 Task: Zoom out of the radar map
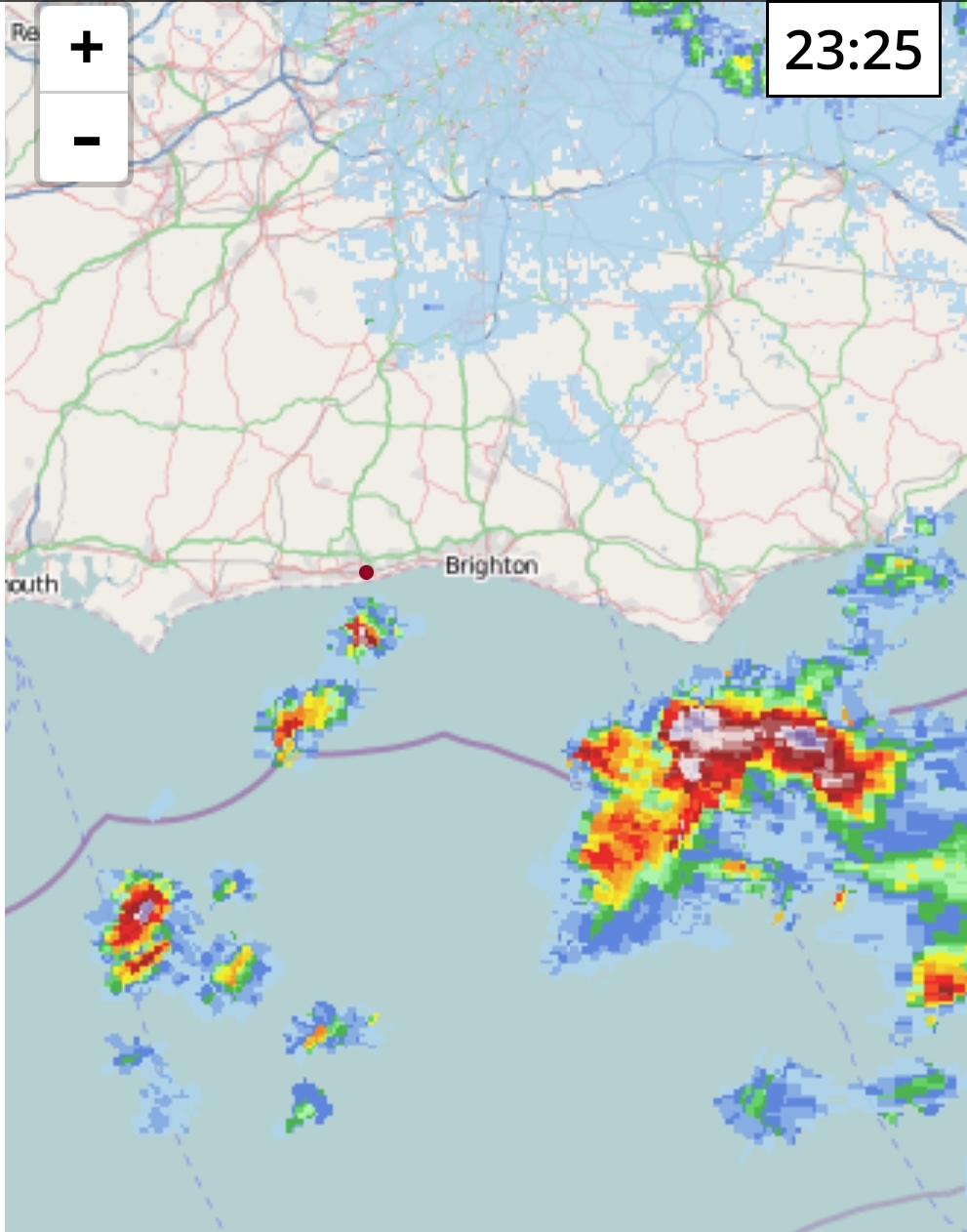pyautogui.click(x=85, y=140)
